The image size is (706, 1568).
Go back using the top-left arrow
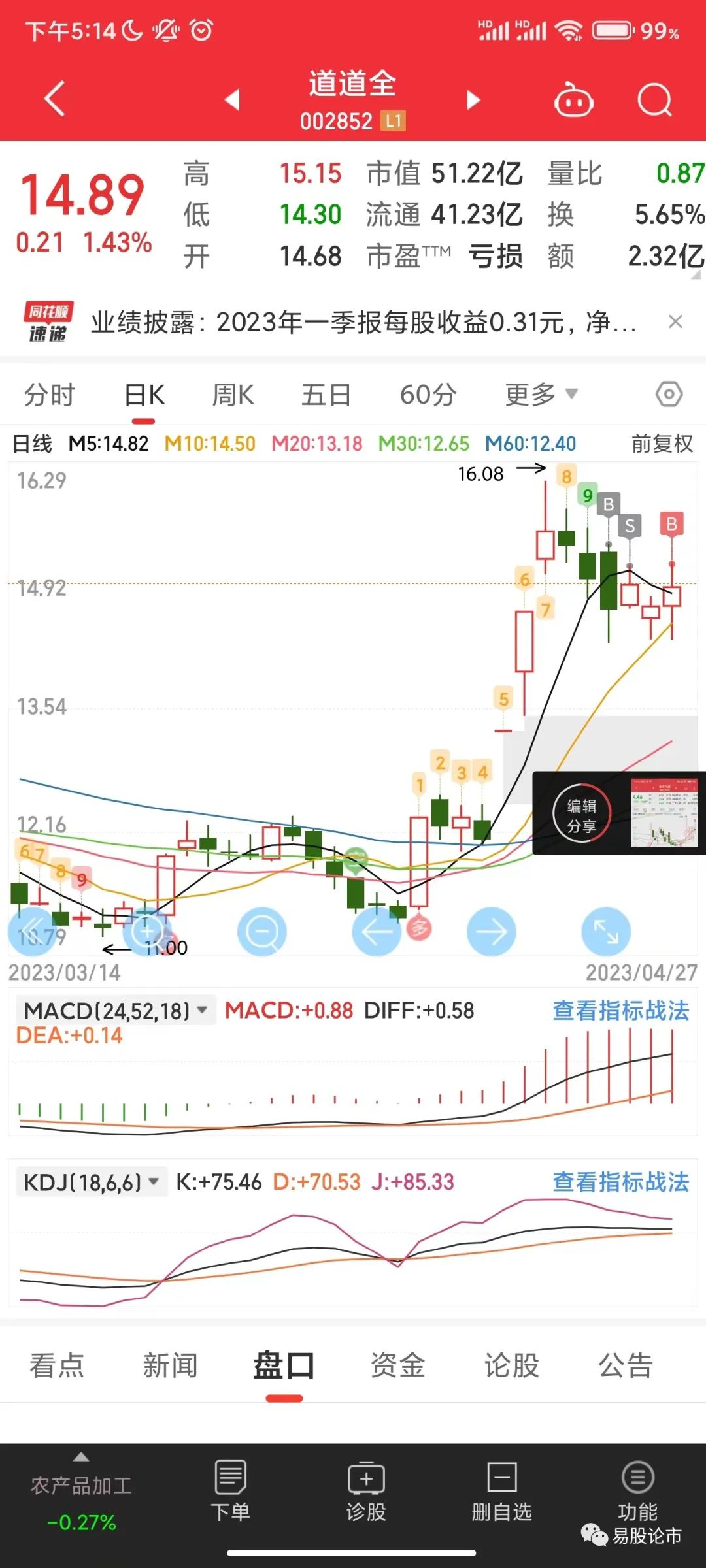coord(55,99)
